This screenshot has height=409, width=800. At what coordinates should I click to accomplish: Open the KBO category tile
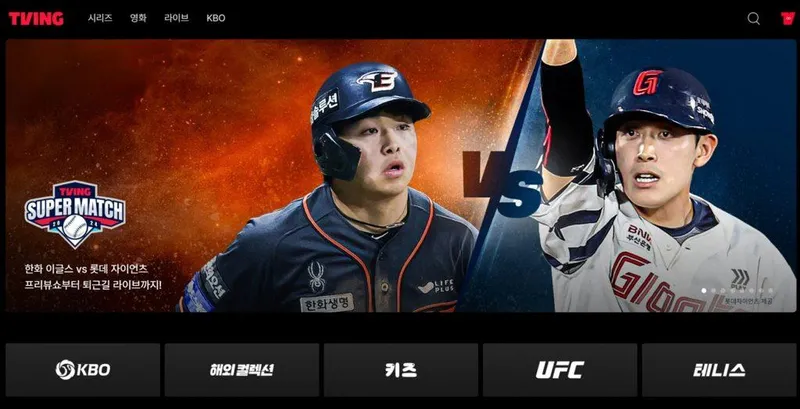click(83, 370)
